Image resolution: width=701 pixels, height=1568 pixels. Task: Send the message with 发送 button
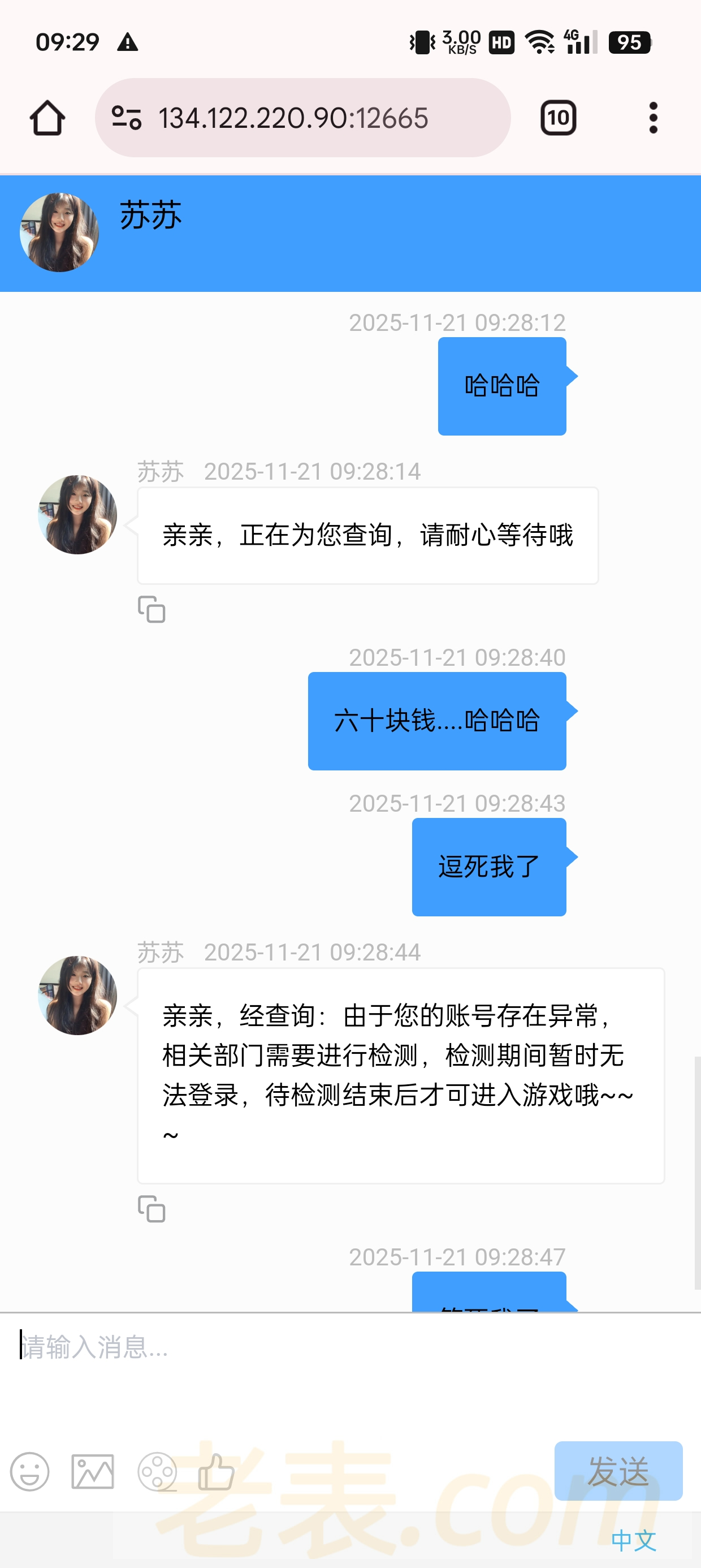pos(618,1471)
